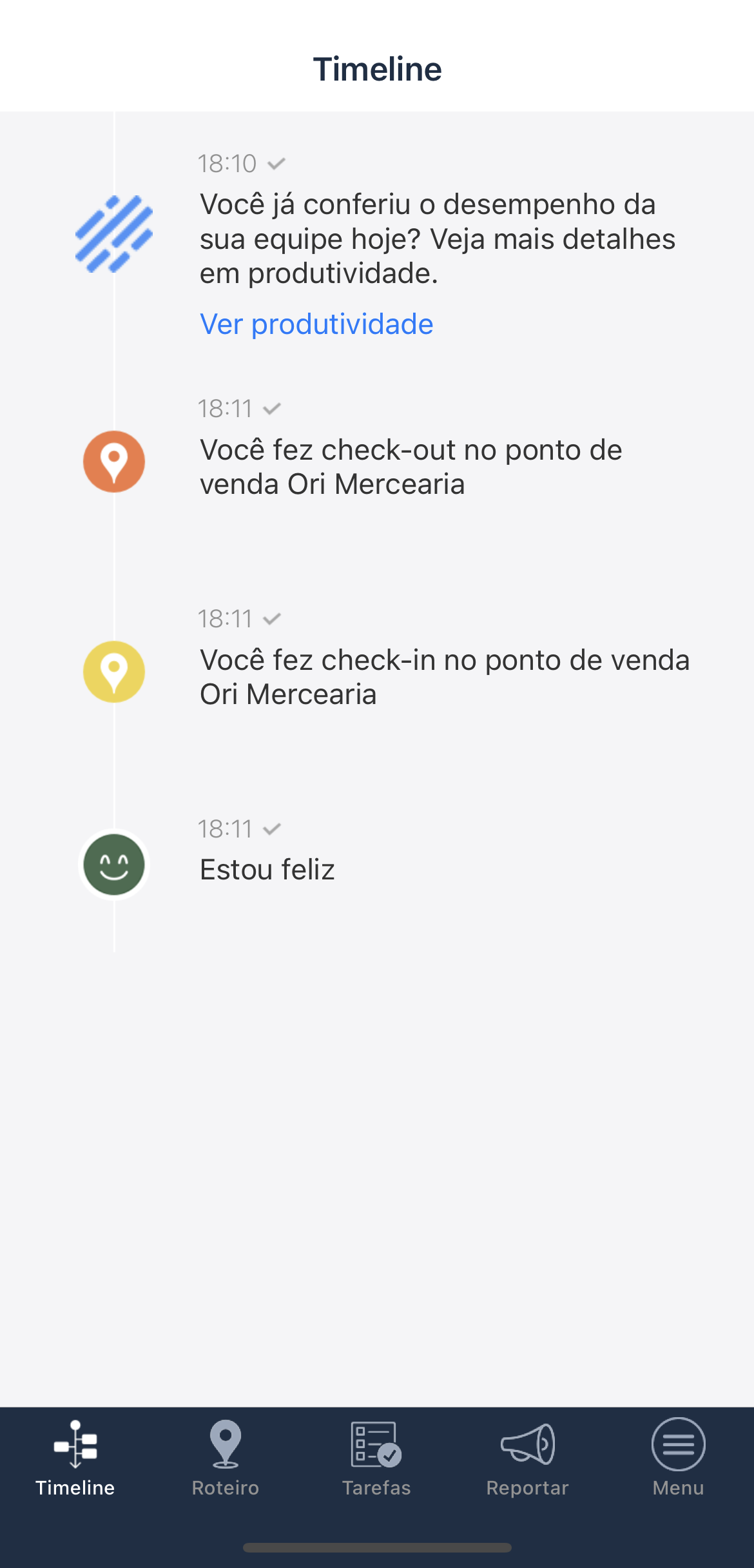Screen dimensions: 754x1568
Task: Tap the yellow check-in location pin icon
Action: (x=113, y=672)
